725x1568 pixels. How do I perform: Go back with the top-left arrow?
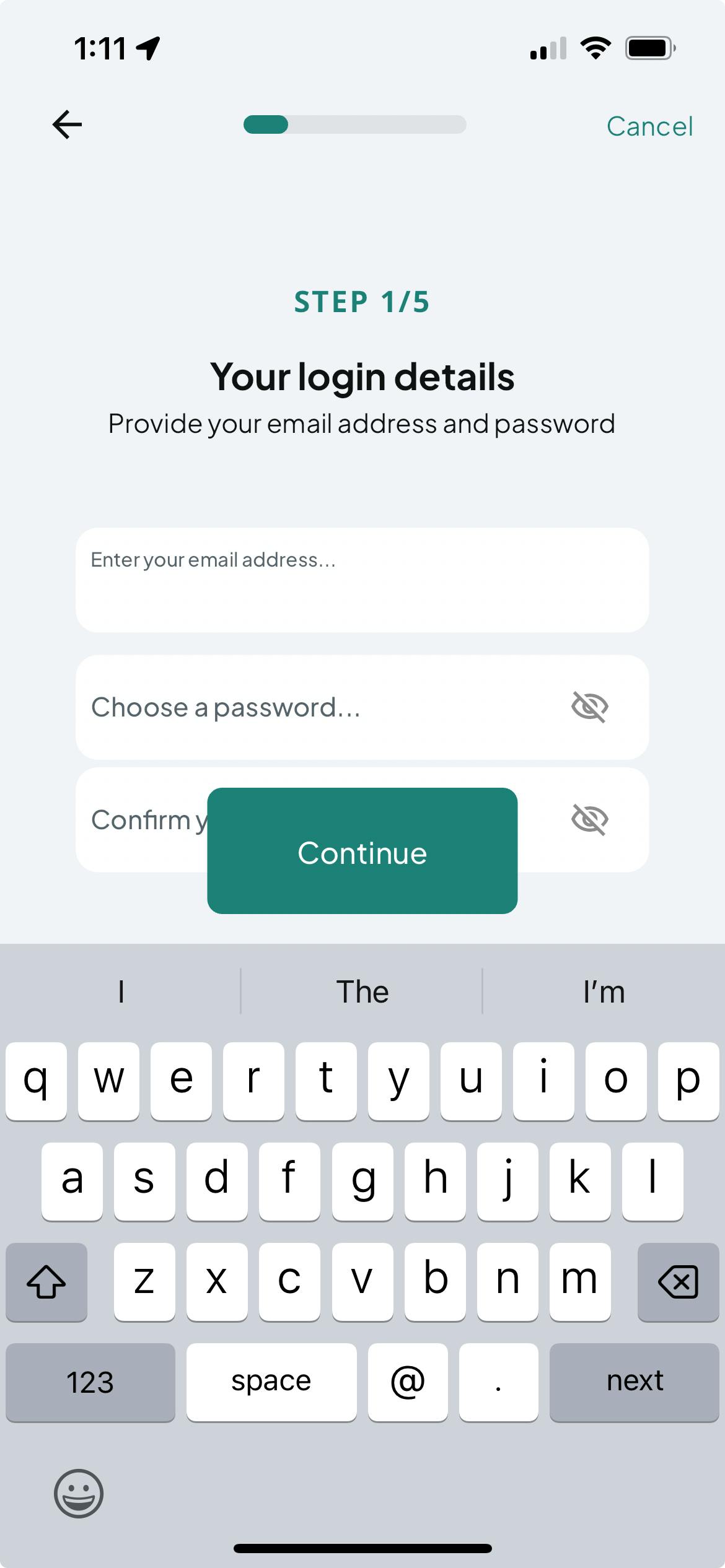(x=67, y=124)
